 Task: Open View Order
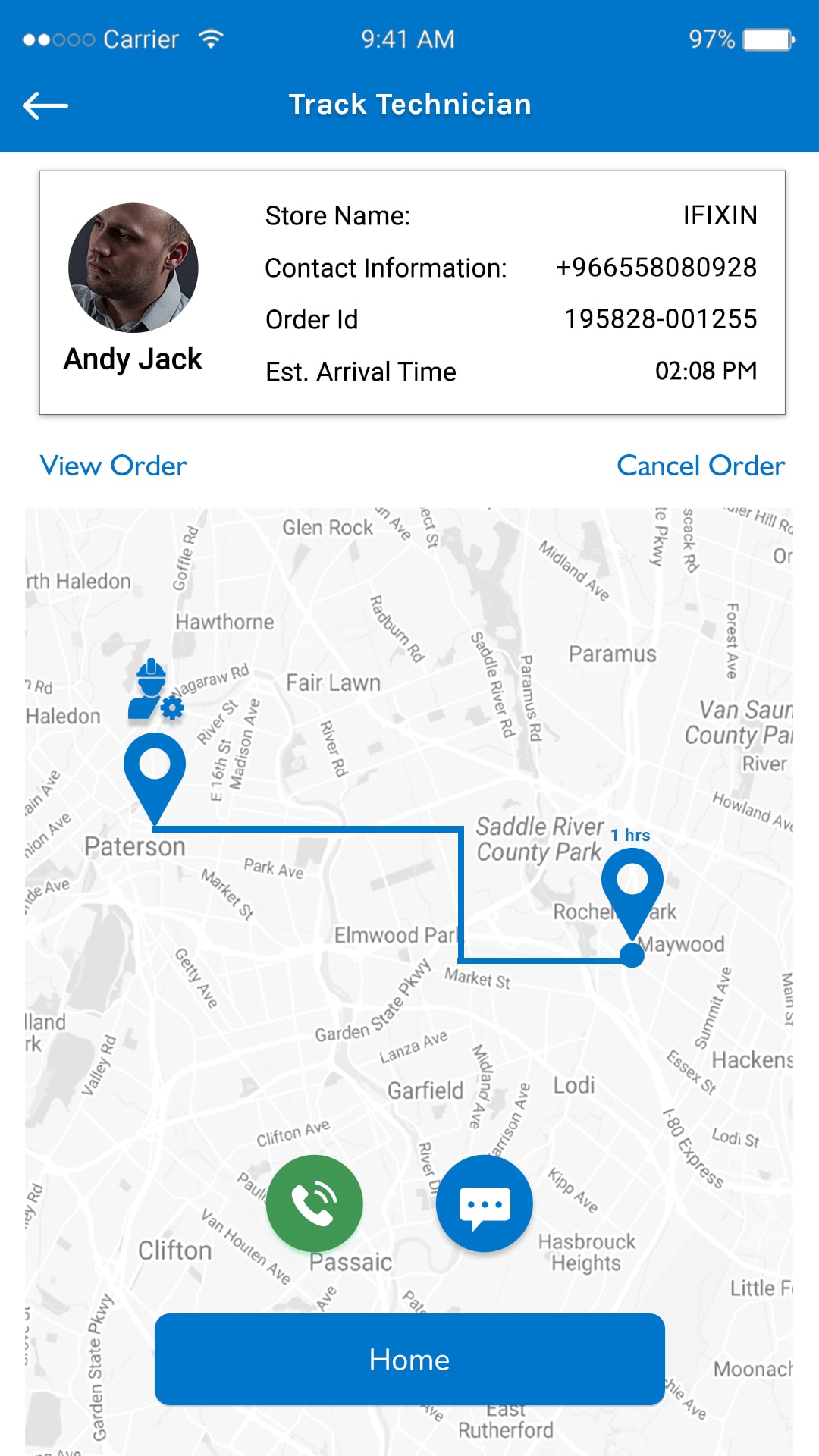click(112, 466)
